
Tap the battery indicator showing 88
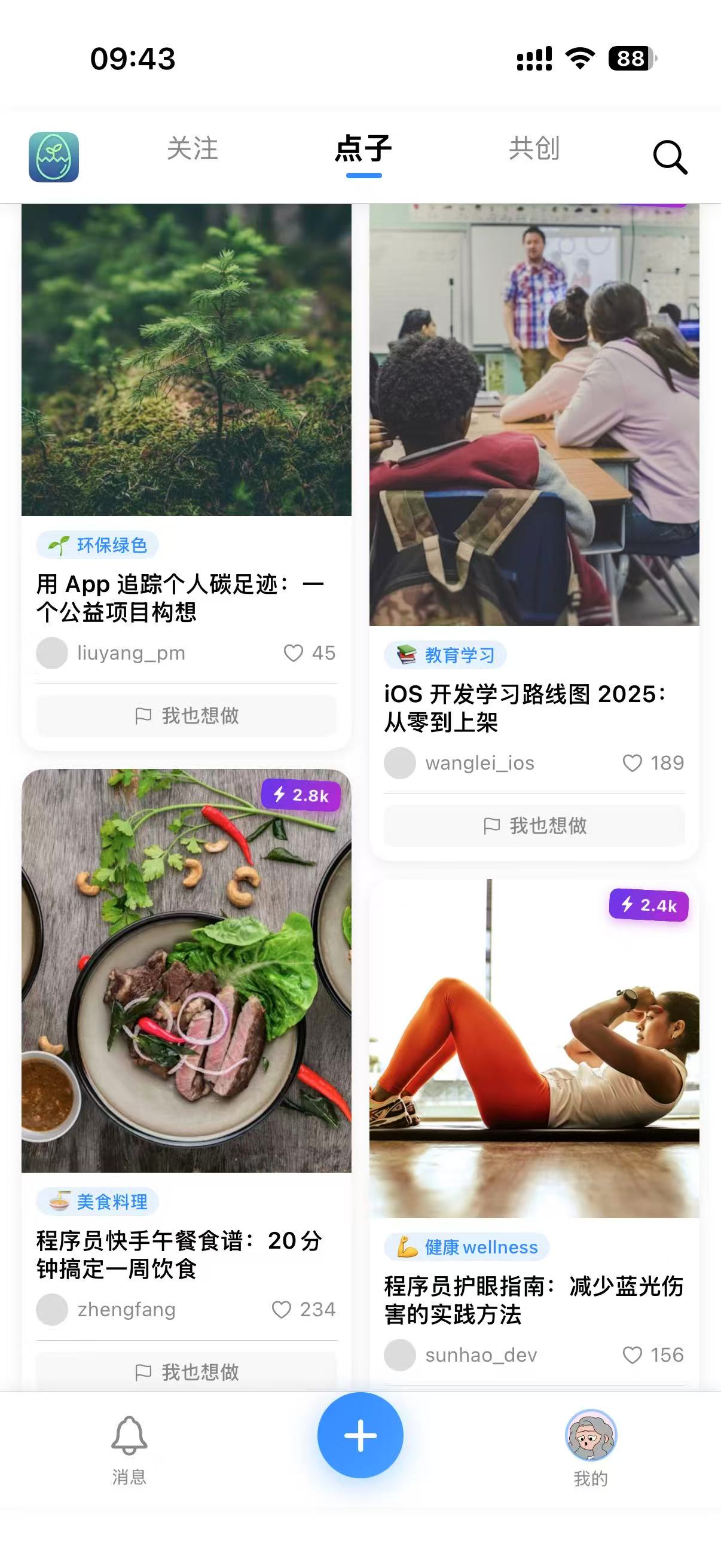pos(630,59)
